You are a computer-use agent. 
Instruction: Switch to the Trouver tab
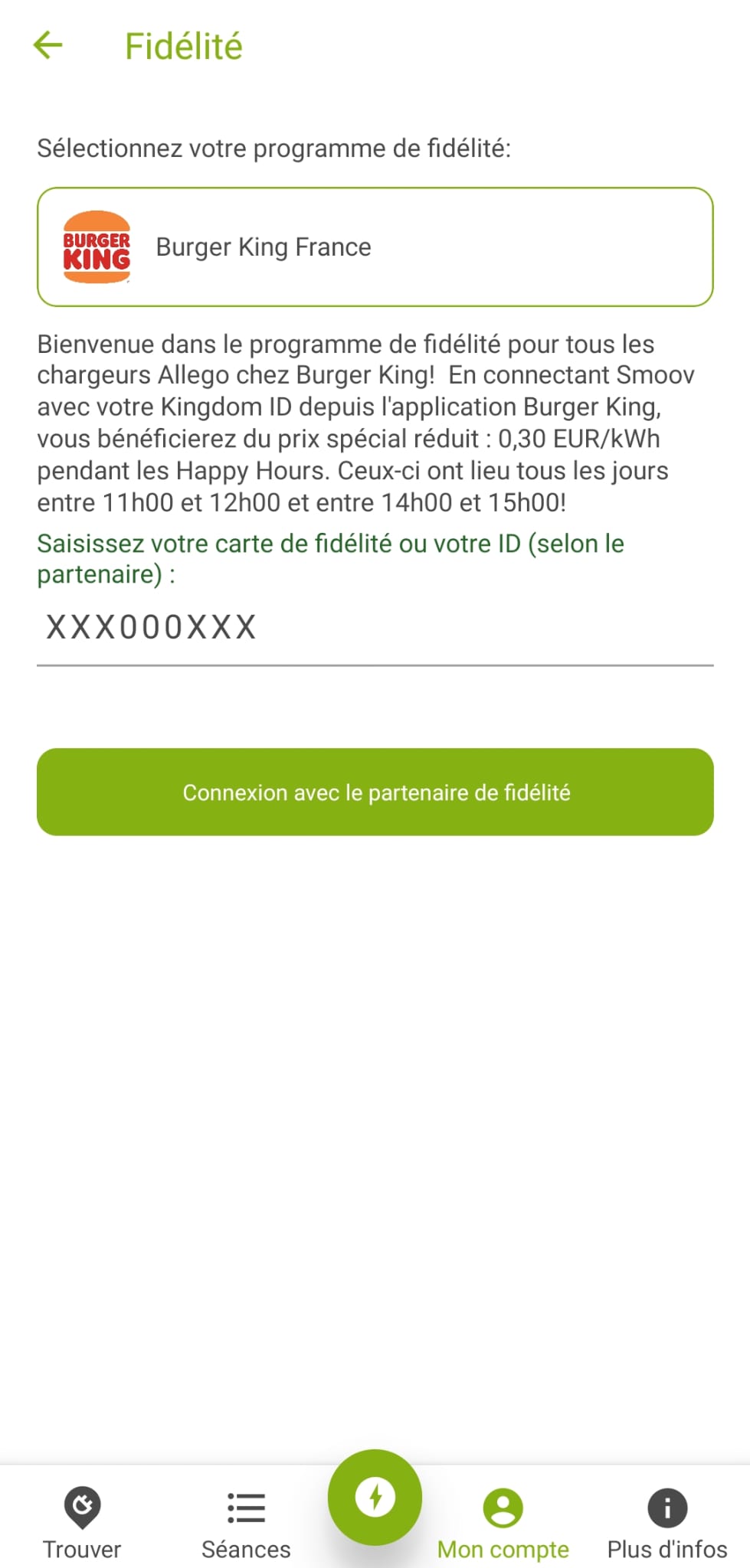click(82, 1522)
